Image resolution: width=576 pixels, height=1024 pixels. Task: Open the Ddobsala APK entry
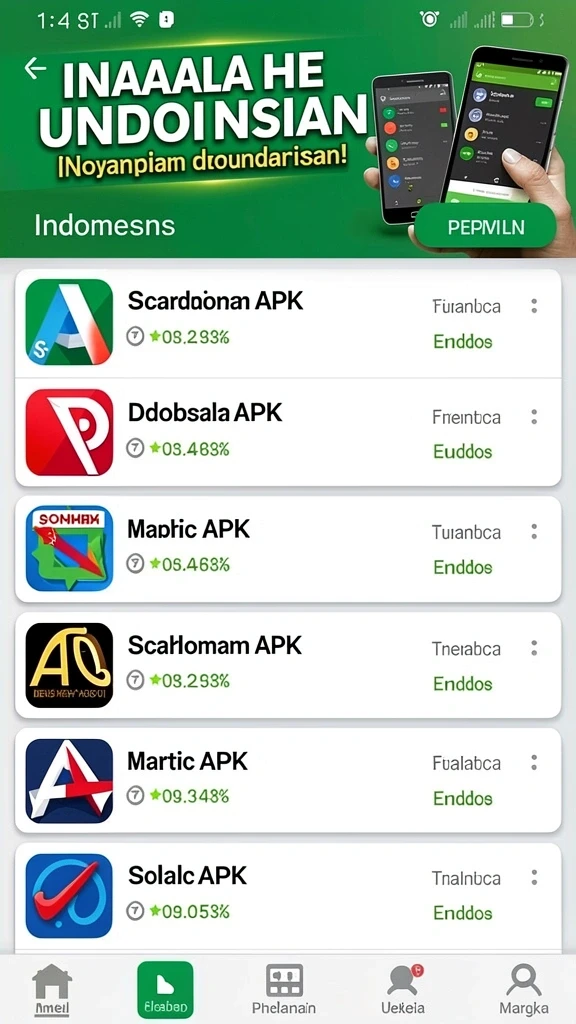[288, 432]
